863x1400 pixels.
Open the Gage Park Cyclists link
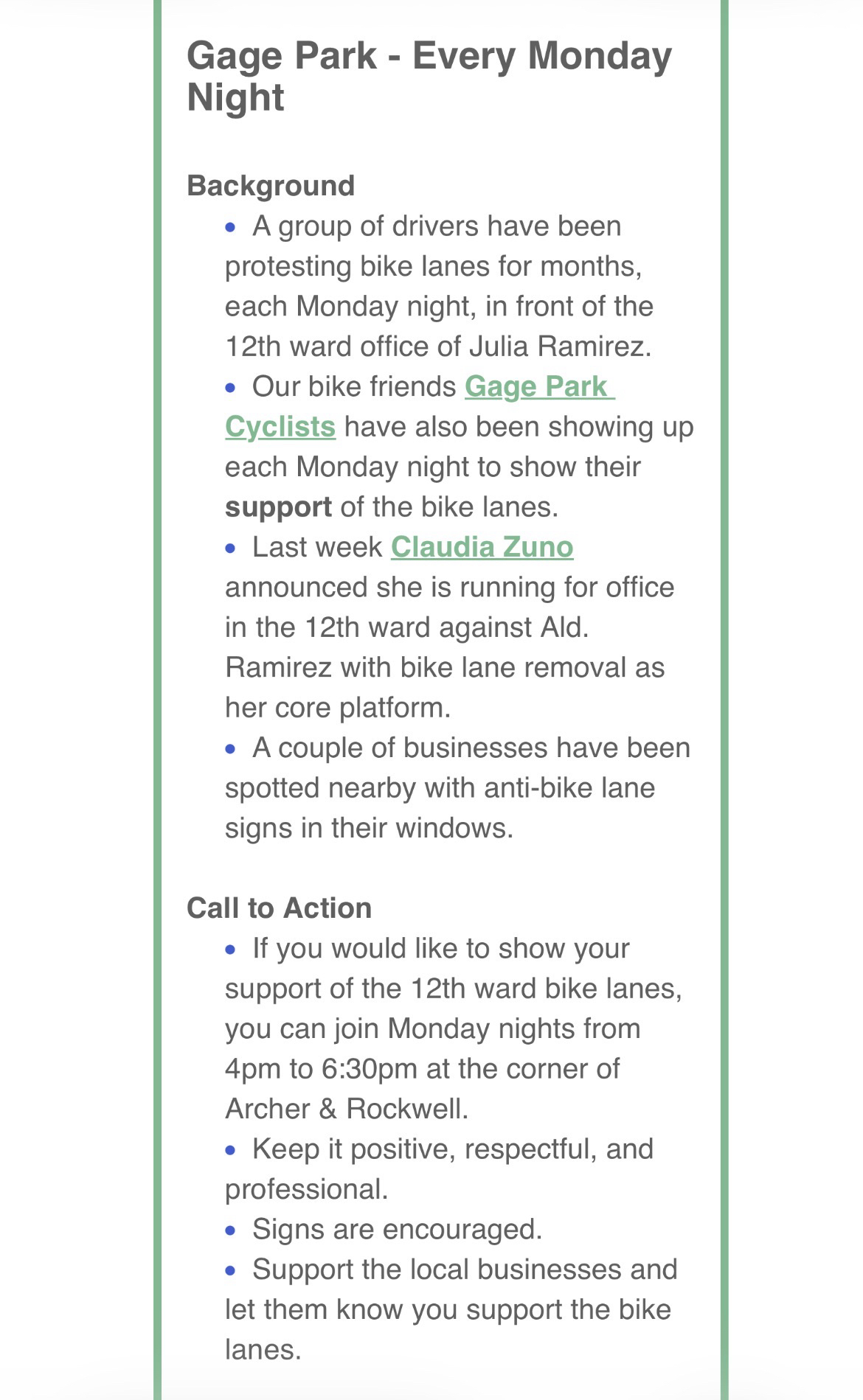click(538, 386)
